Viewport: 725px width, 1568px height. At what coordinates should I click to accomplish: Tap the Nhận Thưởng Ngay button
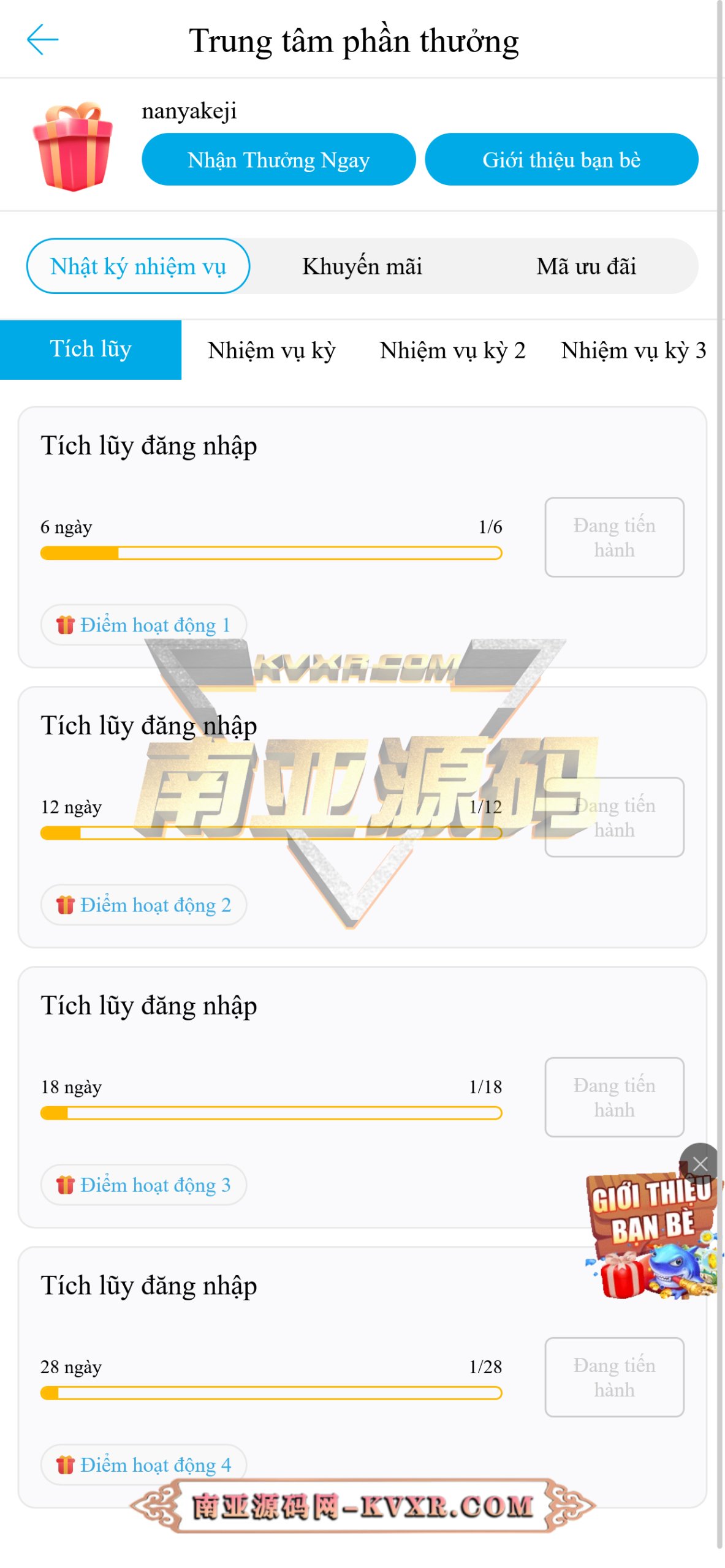tap(278, 159)
